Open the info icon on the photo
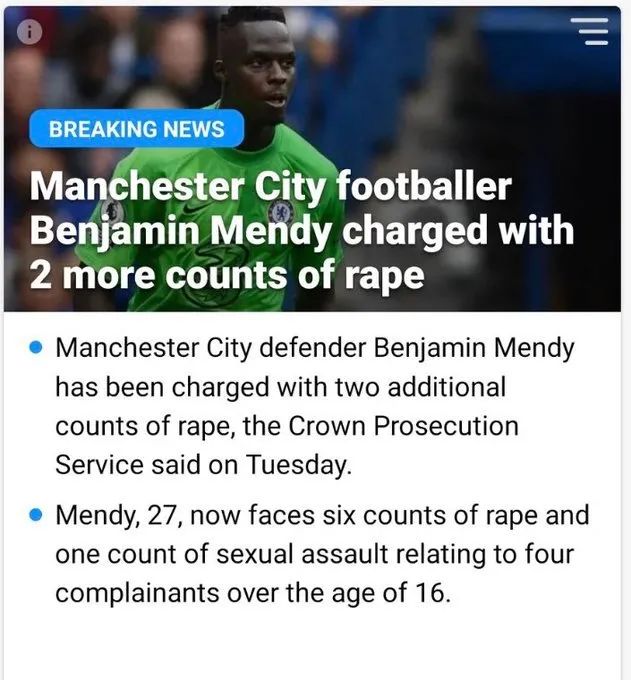The width and height of the screenshot is (631, 680). [x=32, y=32]
